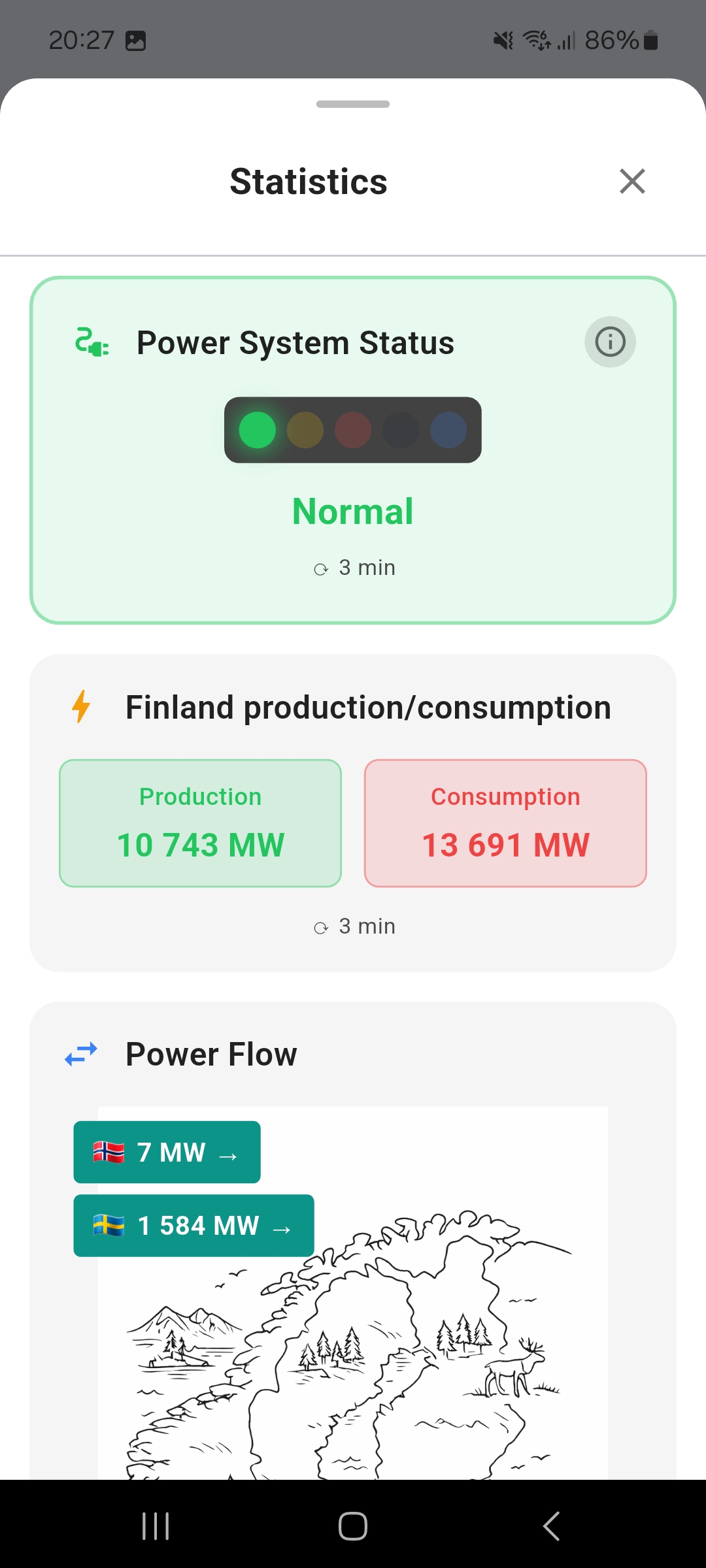Viewport: 706px width, 1568px height.
Task: Close the Statistics sheet
Action: pos(632,182)
